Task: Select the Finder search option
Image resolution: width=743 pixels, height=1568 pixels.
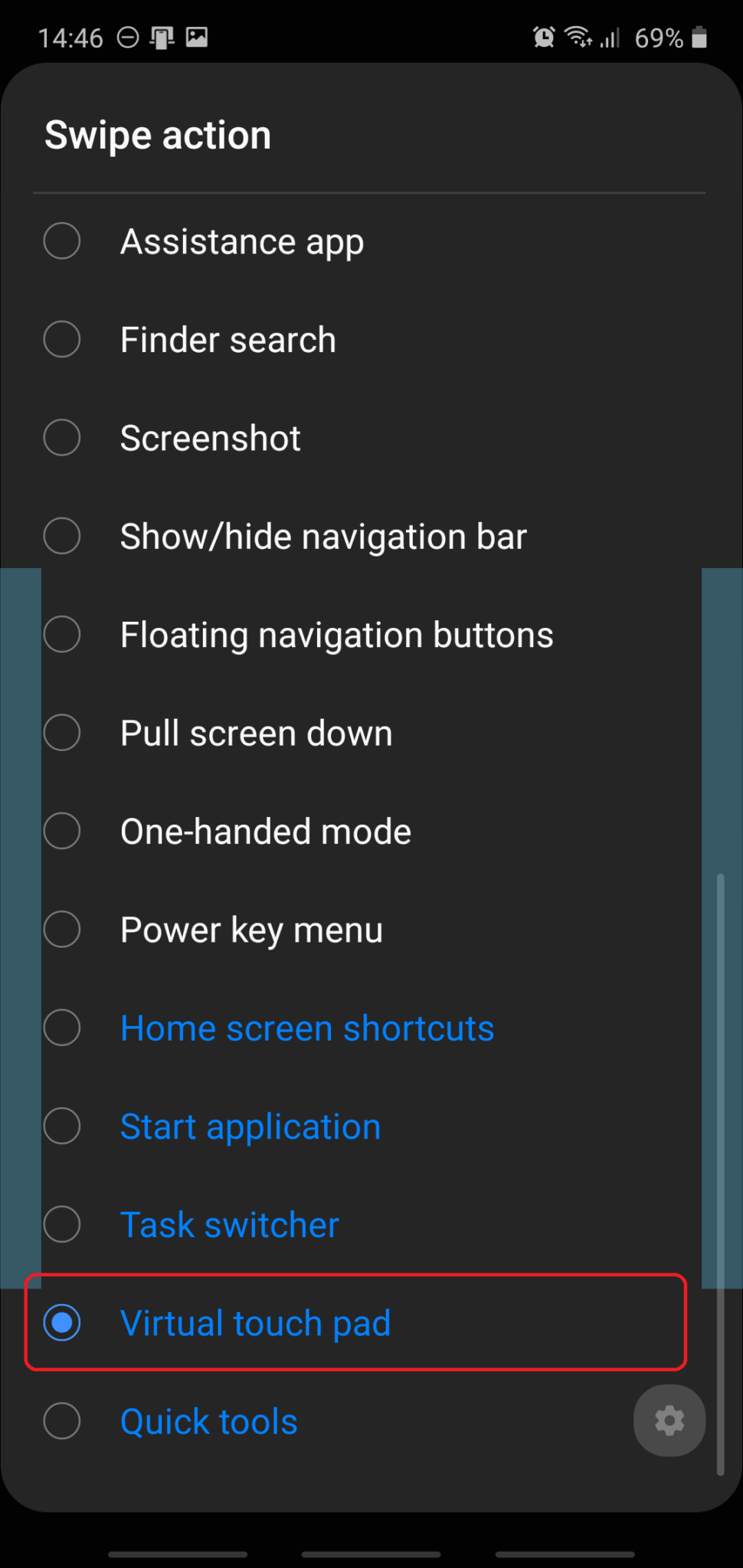Action: [227, 339]
